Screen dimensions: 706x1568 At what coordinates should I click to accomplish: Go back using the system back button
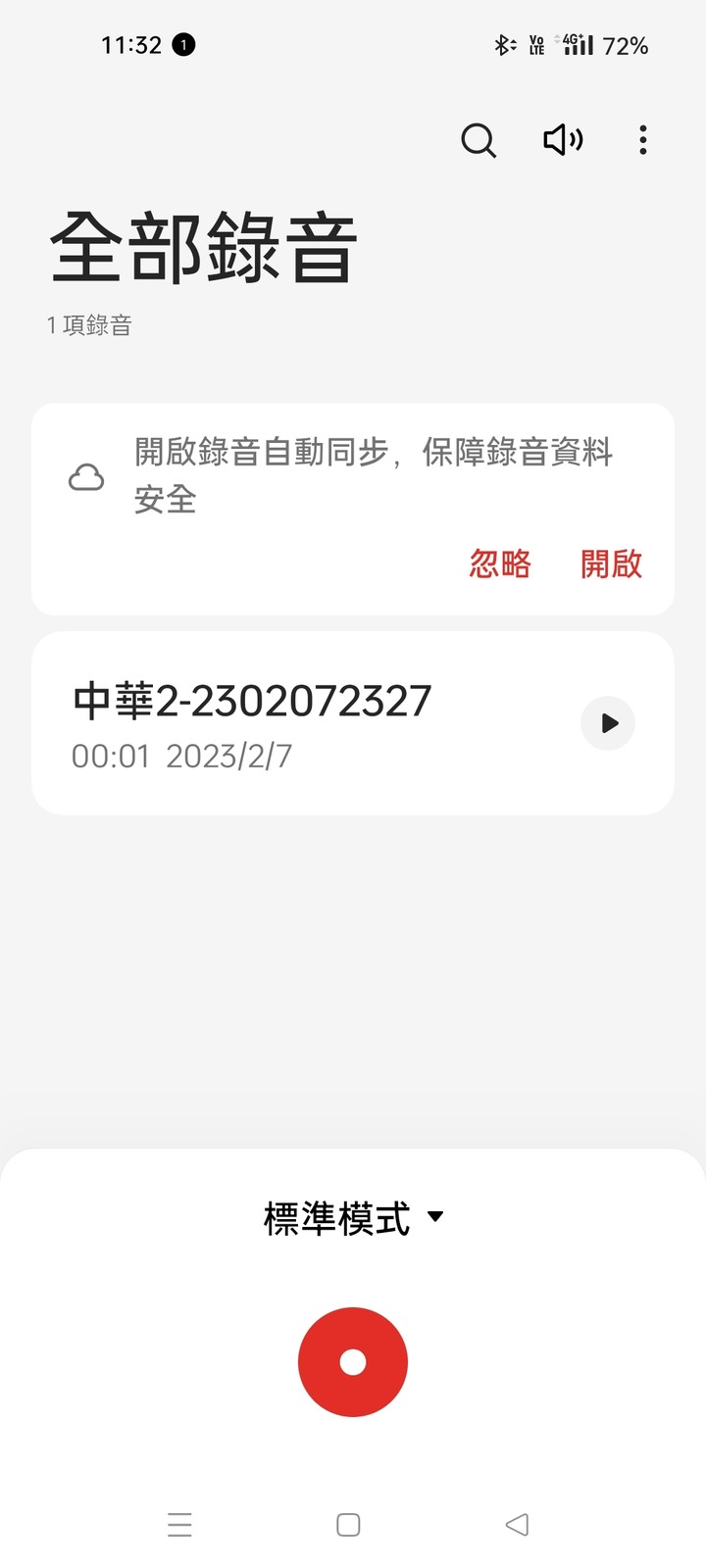(x=517, y=1524)
